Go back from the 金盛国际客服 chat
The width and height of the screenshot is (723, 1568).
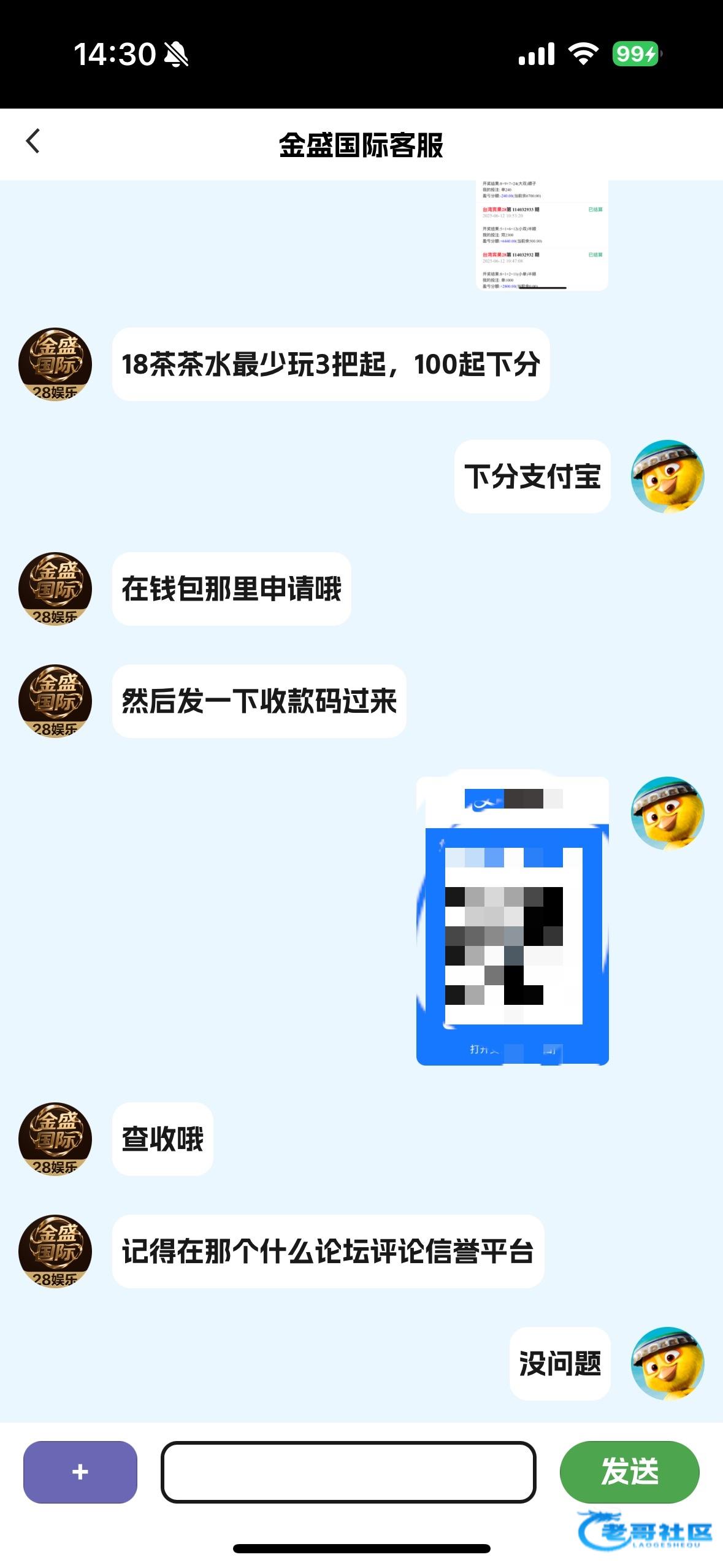pos(33,142)
